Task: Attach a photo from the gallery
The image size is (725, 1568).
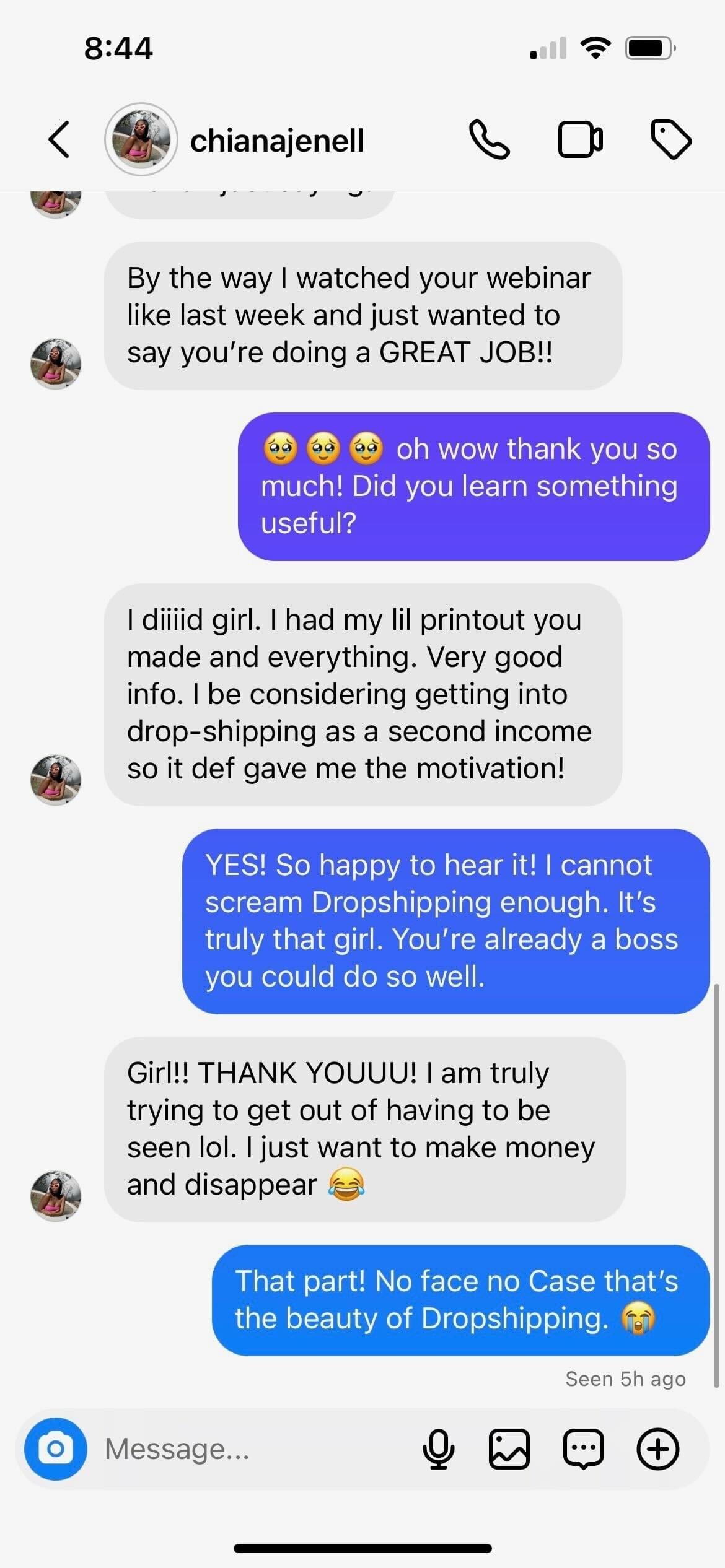Action: (x=509, y=1448)
